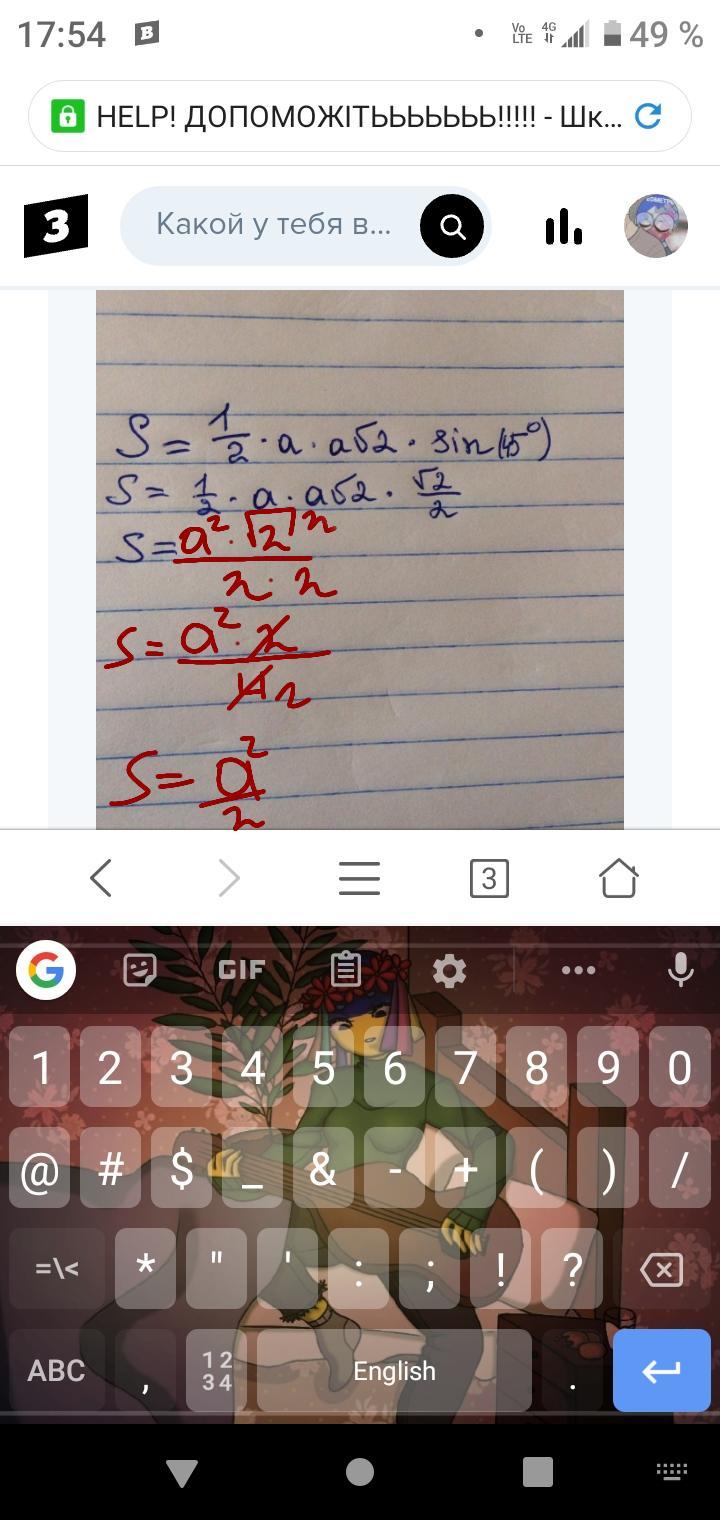Open the browser menu
The image size is (720, 1520).
pyautogui.click(x=359, y=879)
